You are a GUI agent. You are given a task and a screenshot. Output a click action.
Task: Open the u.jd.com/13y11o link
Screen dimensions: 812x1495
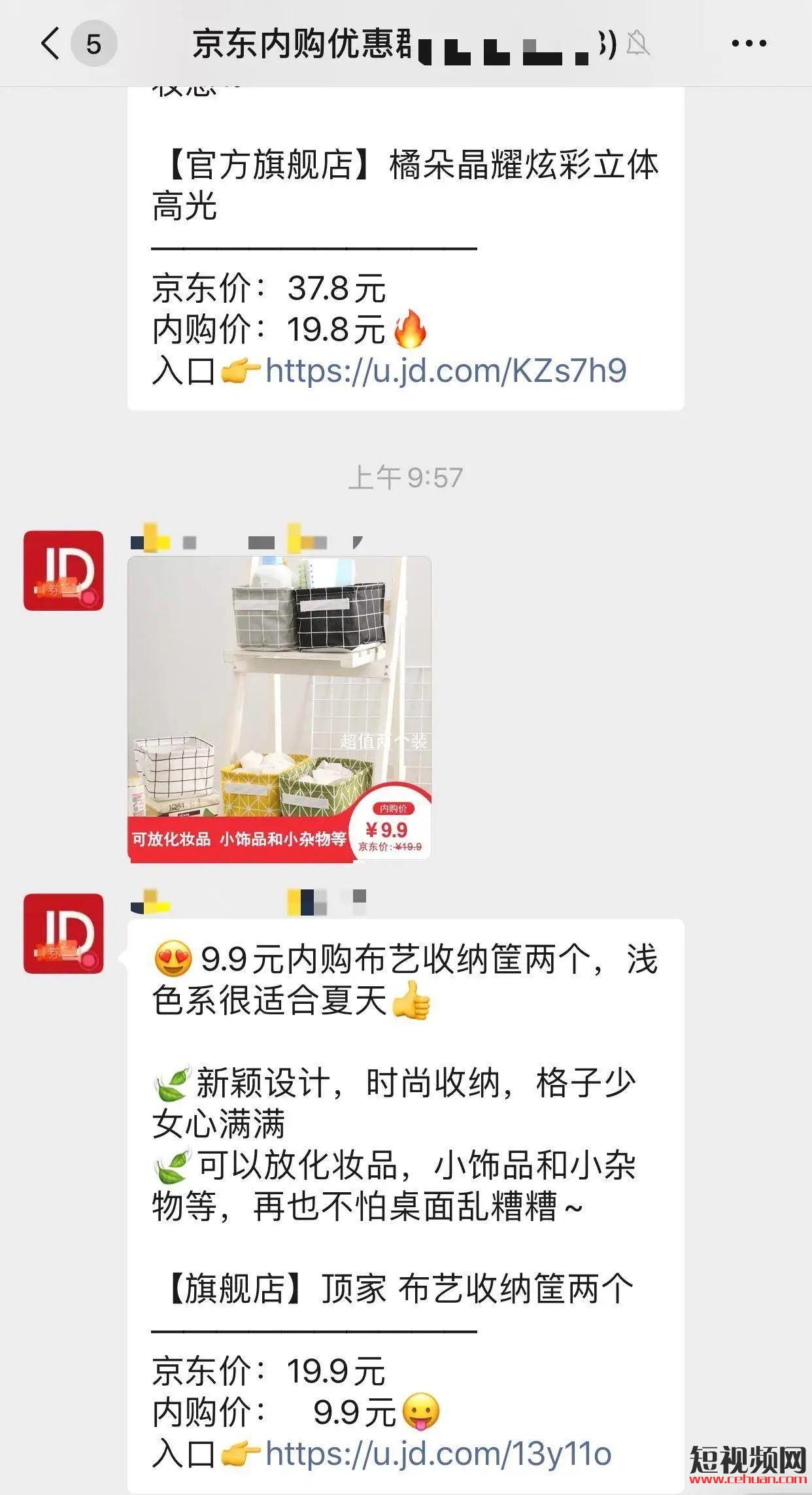pos(438,1454)
